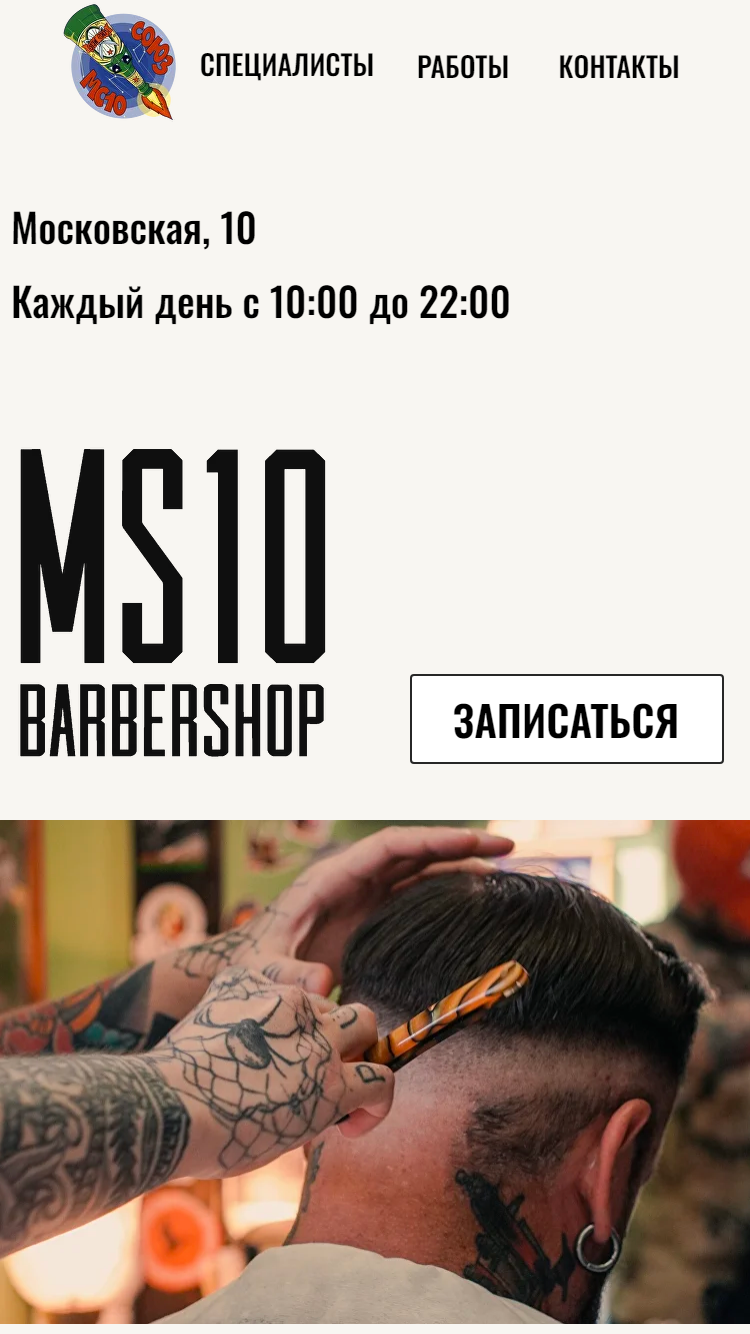Tap the Записаться button
The height and width of the screenshot is (1334, 750).
pos(567,719)
